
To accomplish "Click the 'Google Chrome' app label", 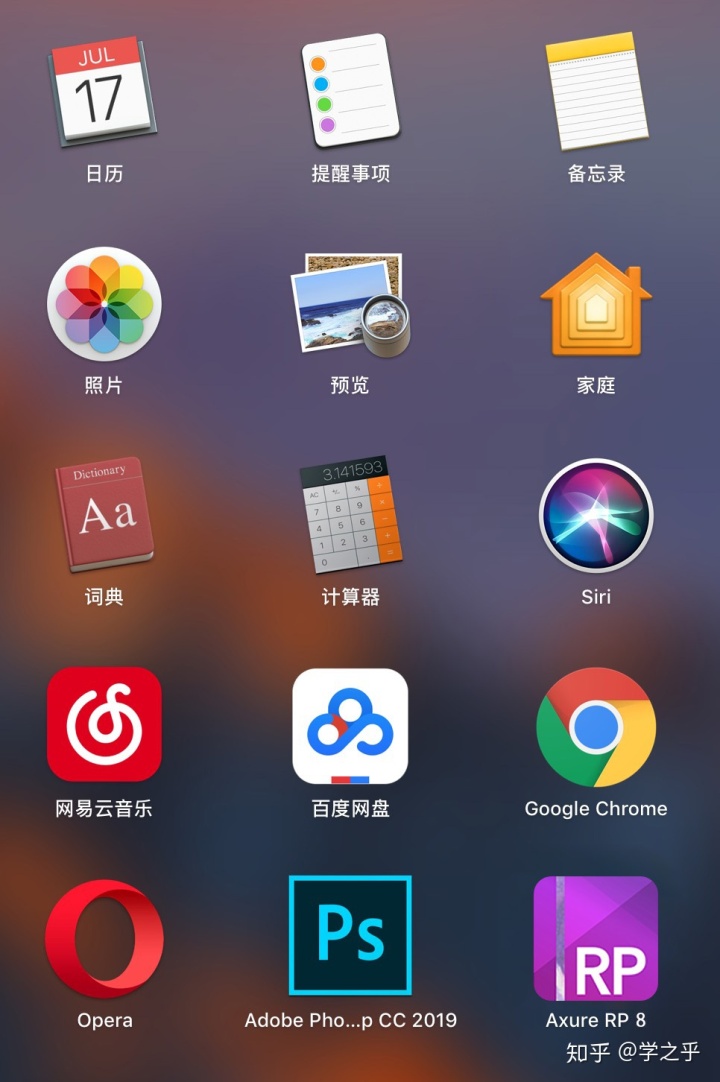I will click(x=595, y=808).
